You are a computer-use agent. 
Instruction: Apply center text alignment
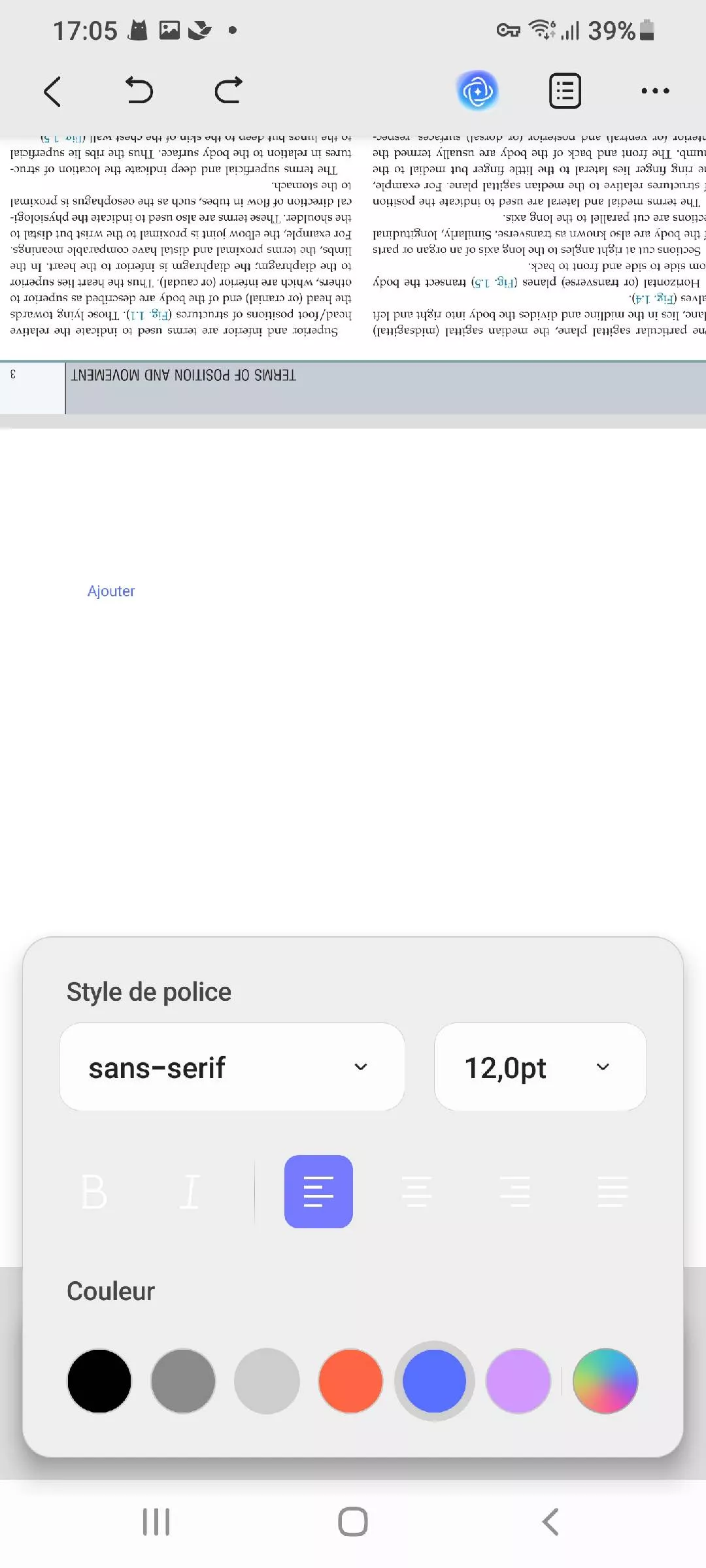417,1191
